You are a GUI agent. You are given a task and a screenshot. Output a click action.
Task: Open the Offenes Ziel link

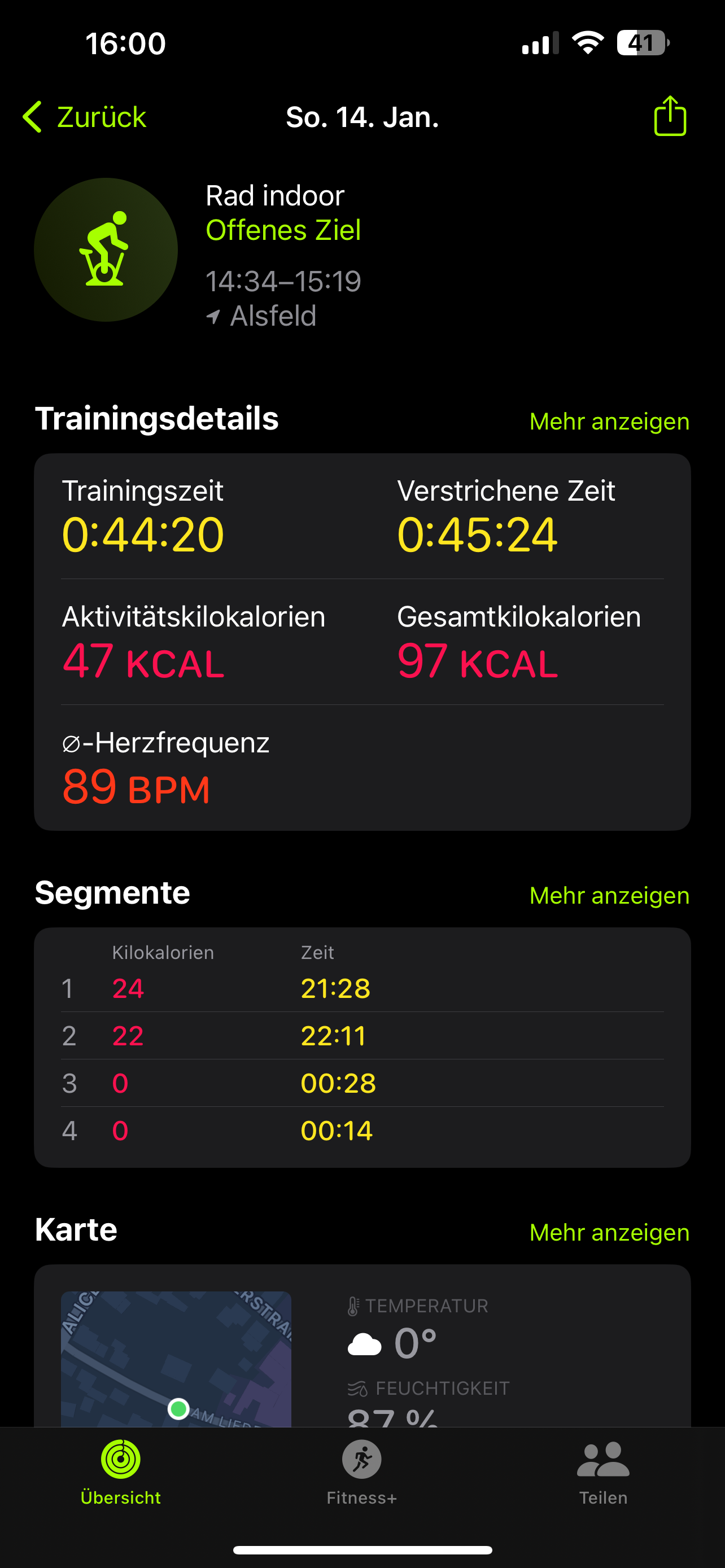(283, 230)
